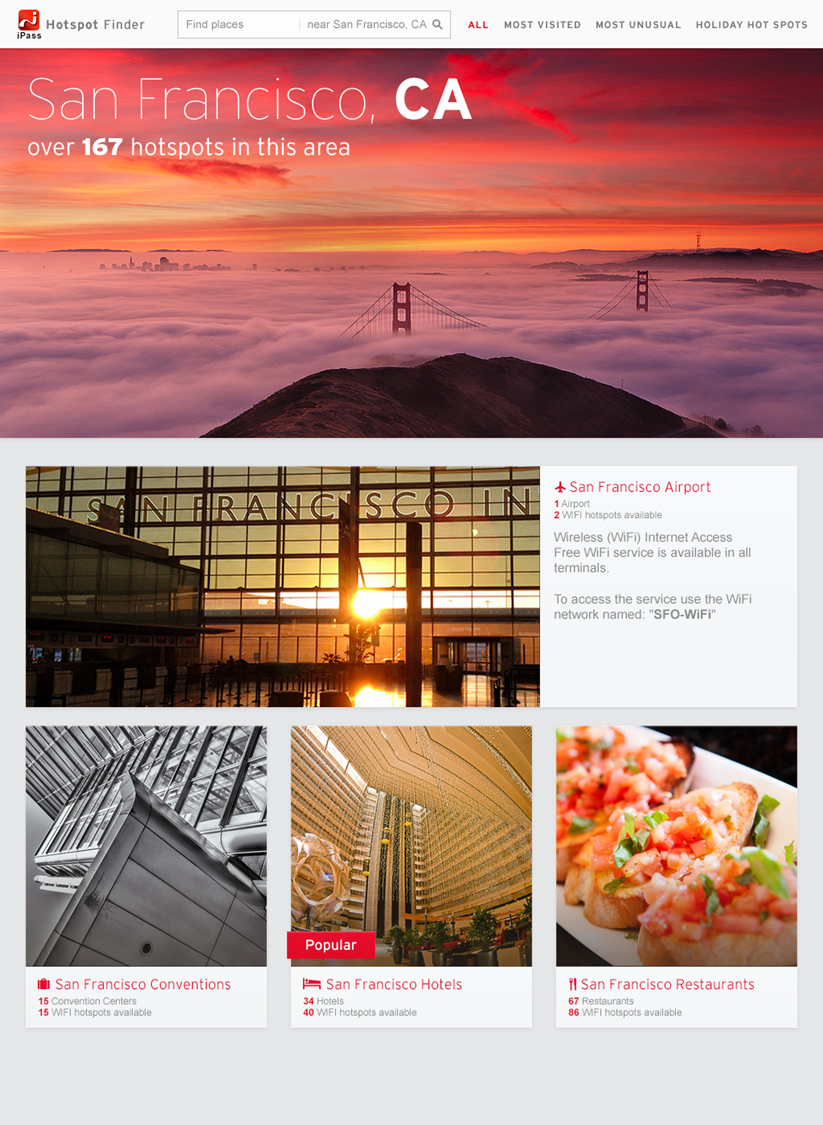Go to iPass Hotspot Finder home logo

click(x=80, y=24)
